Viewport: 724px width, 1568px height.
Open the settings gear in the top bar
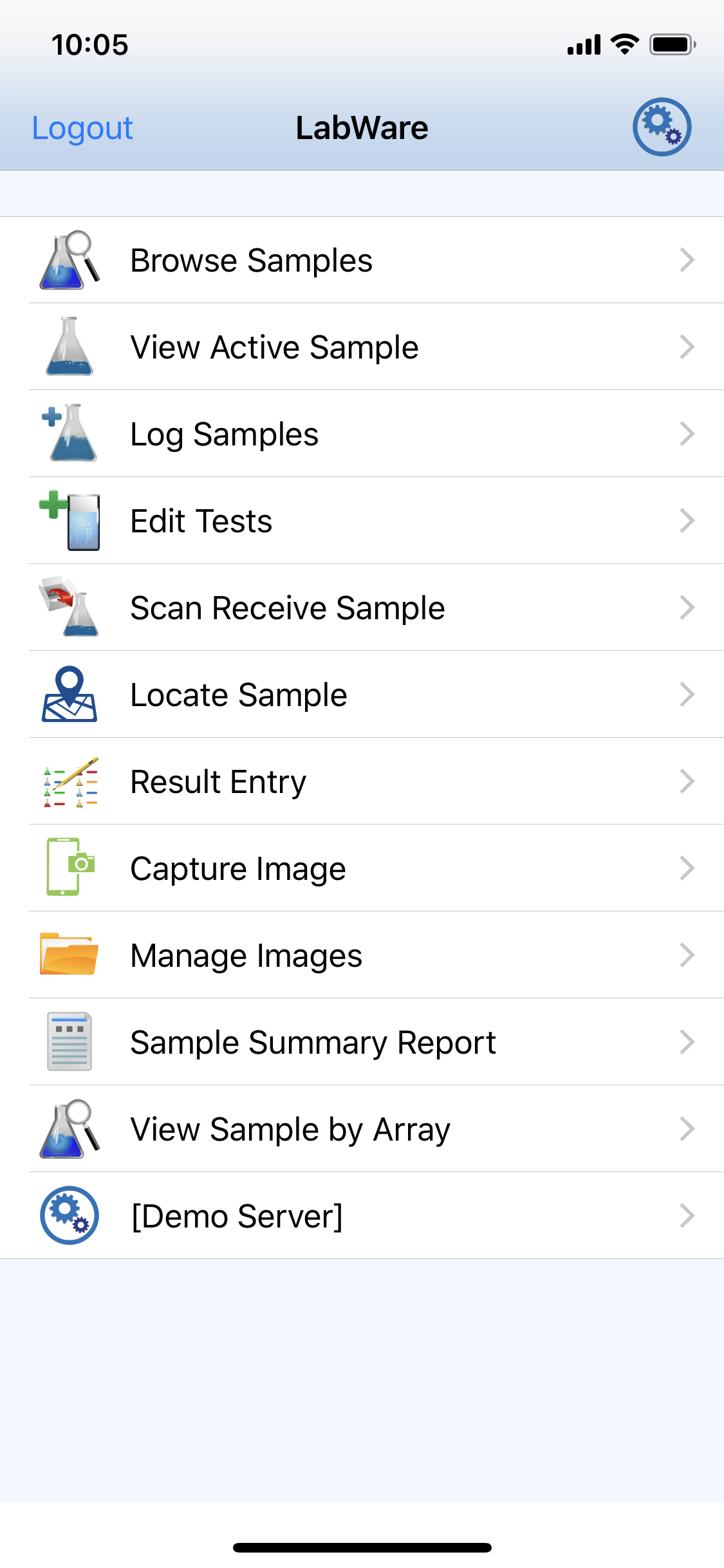pos(662,127)
